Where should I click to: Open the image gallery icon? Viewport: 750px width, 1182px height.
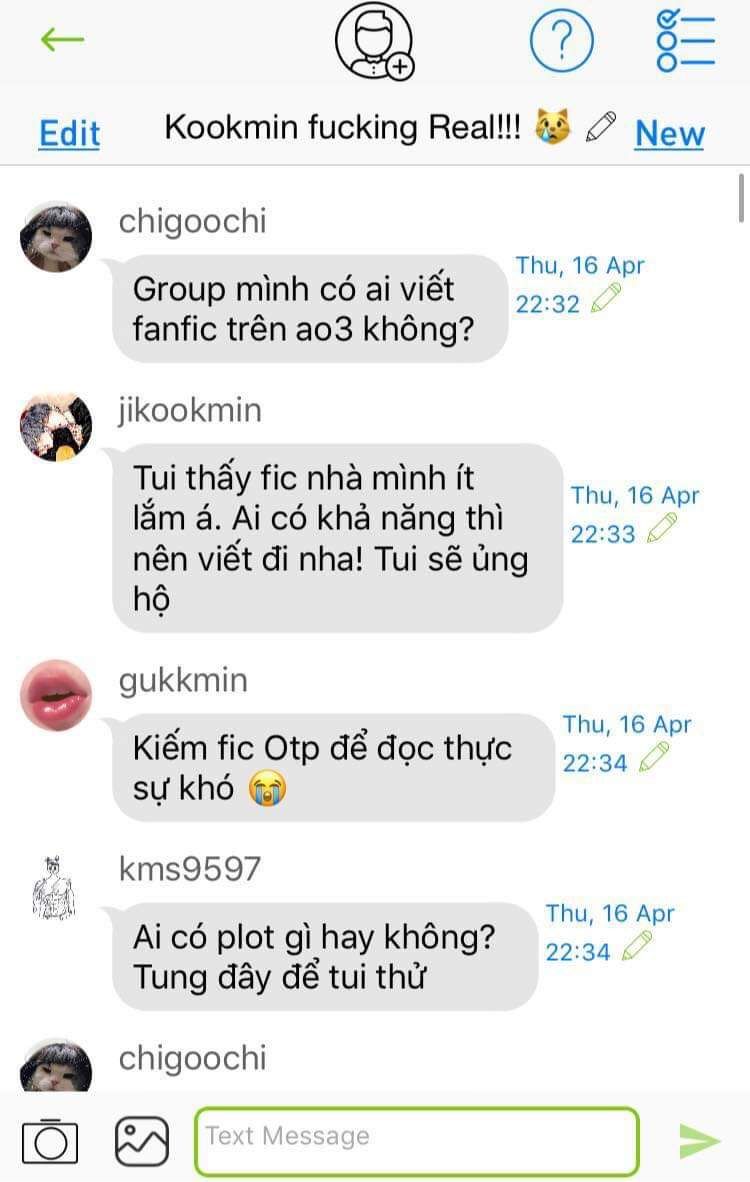click(142, 1140)
